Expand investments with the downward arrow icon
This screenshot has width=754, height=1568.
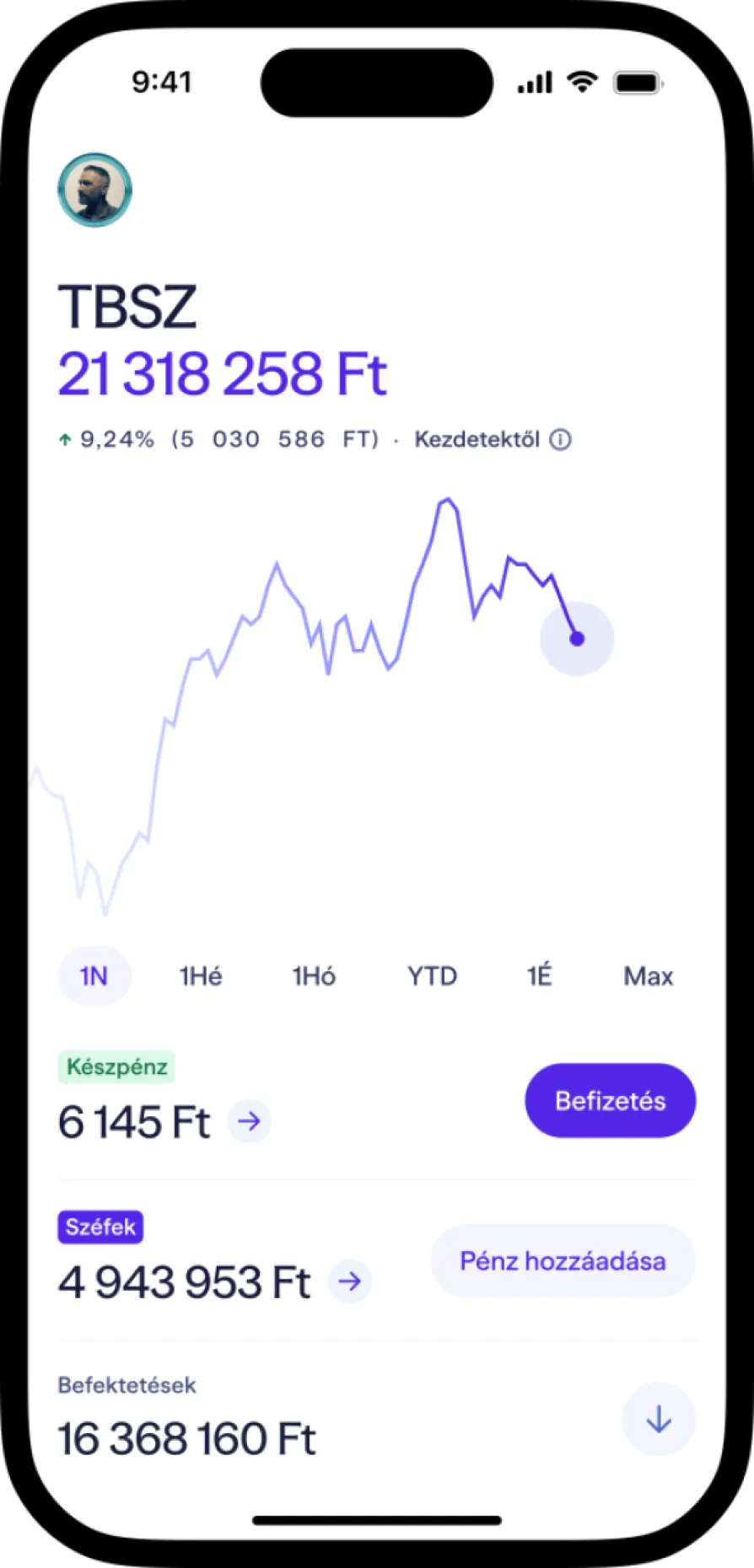click(658, 1420)
